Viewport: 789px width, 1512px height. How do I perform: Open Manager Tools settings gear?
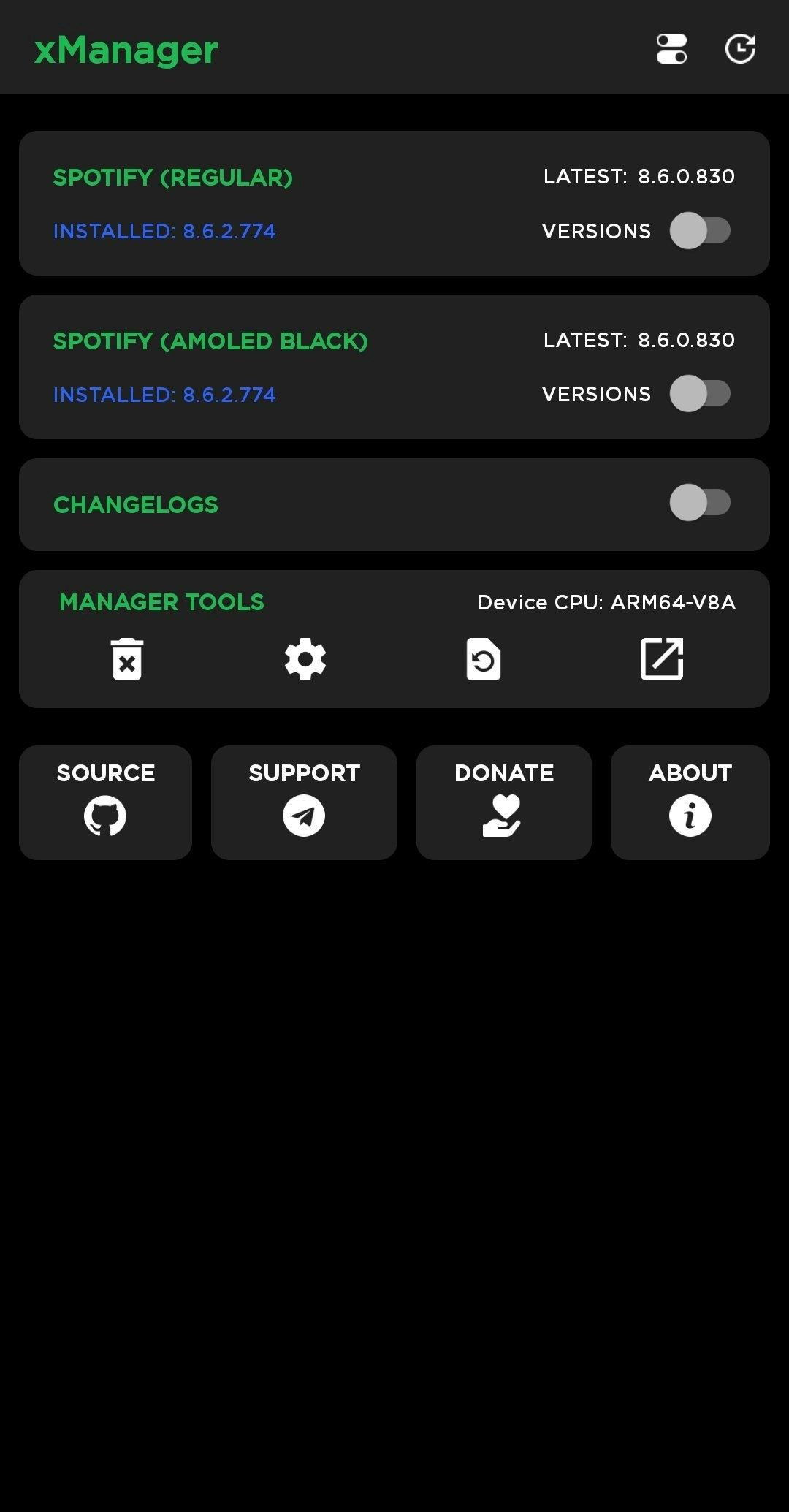click(306, 659)
